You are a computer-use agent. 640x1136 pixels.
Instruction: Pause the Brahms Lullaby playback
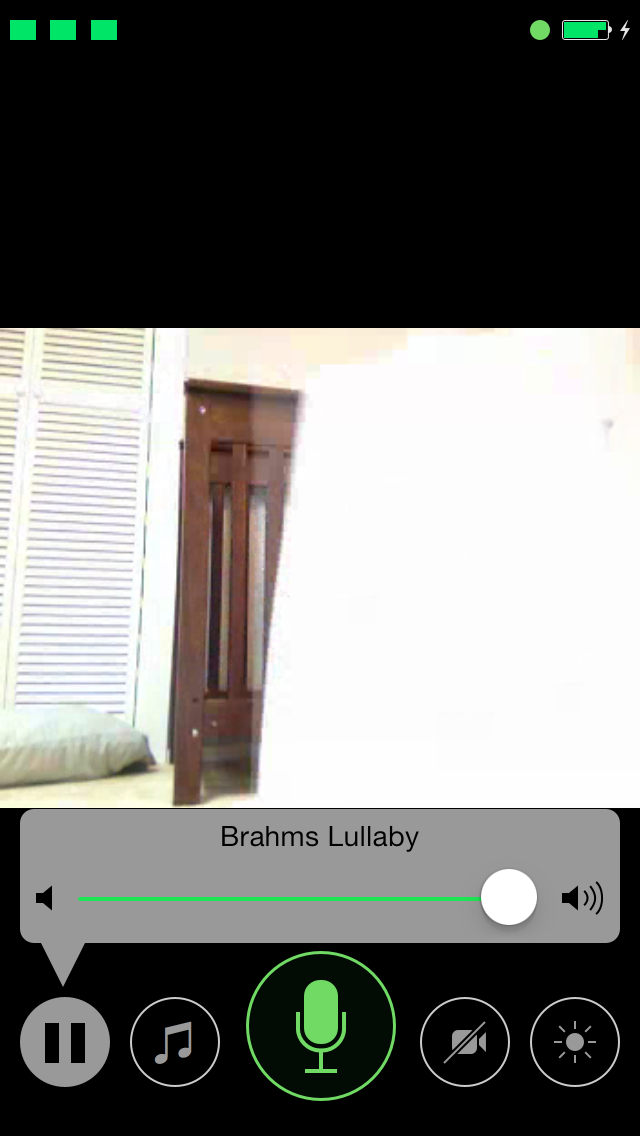click(x=65, y=1042)
